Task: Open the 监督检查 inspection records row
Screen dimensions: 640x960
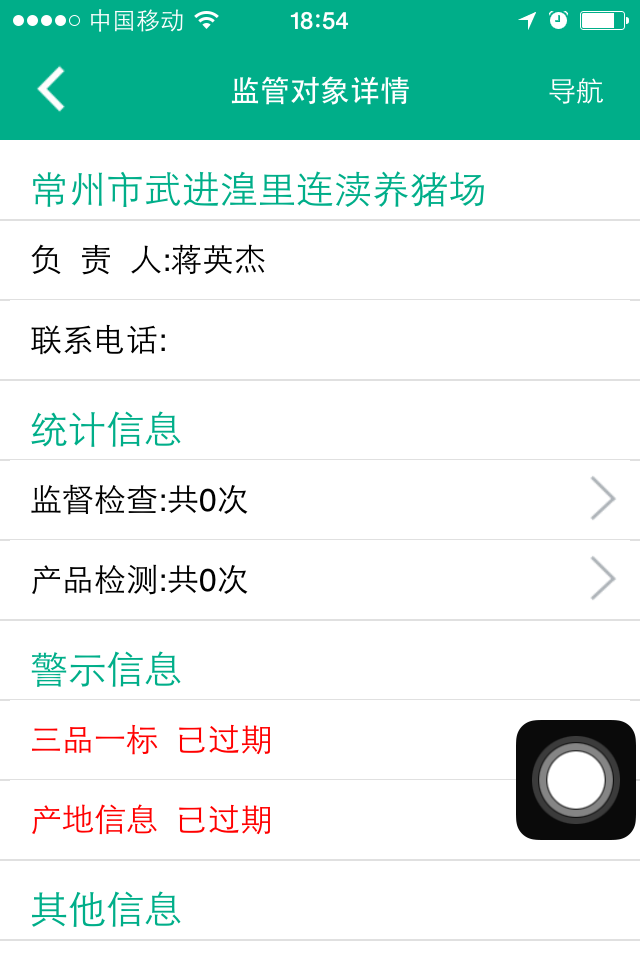Action: [x=320, y=499]
